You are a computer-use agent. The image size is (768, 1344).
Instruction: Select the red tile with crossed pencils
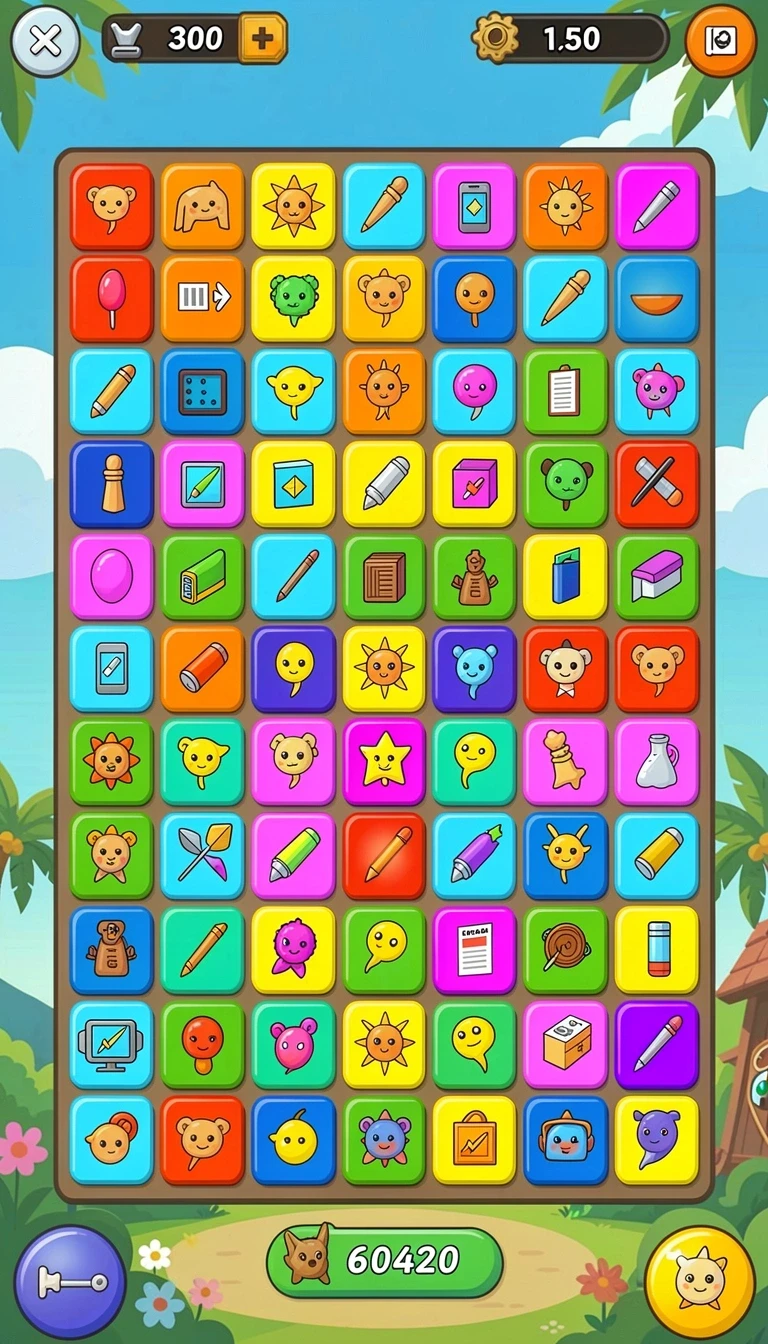click(657, 484)
